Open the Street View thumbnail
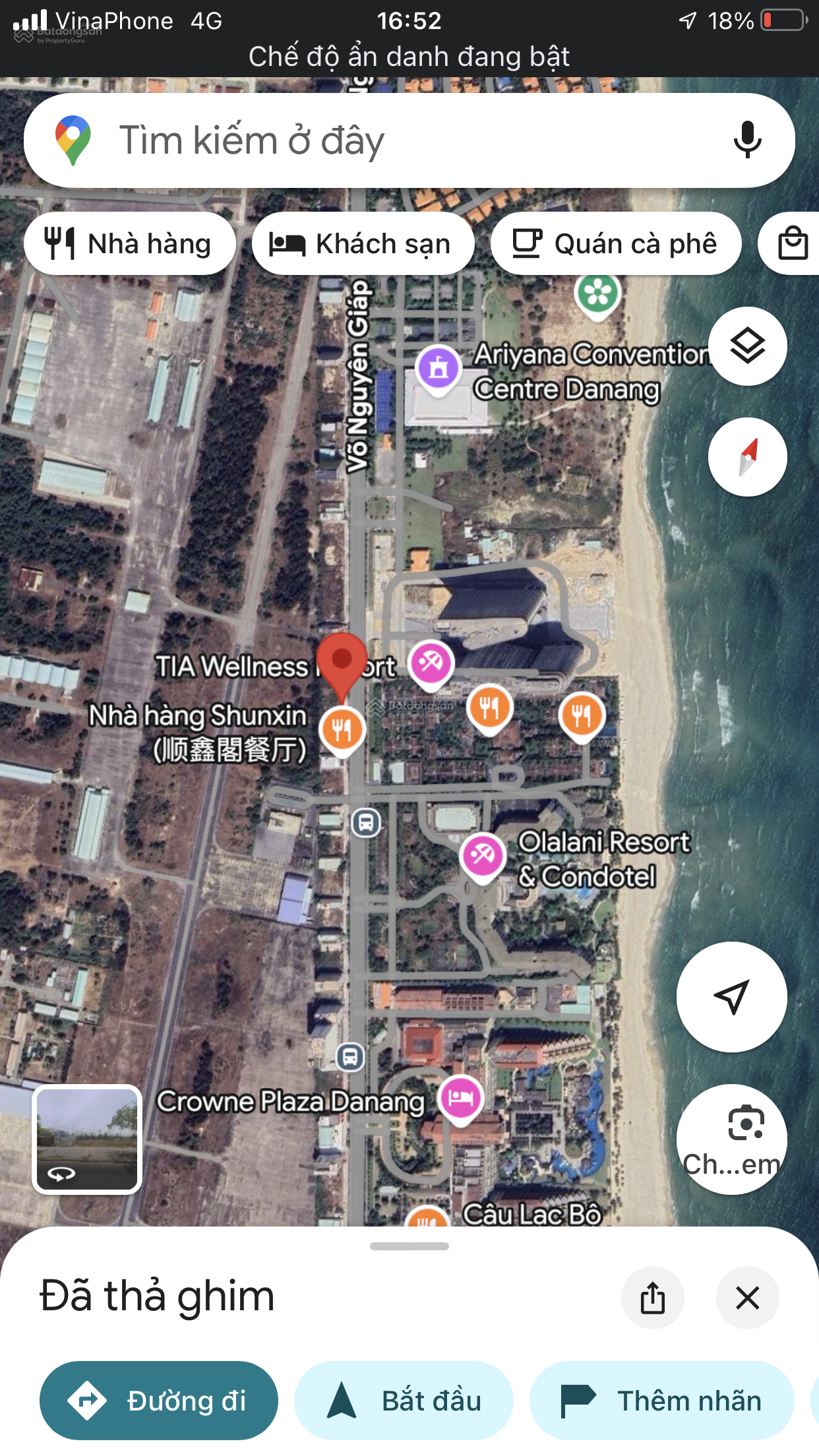 87,1139
